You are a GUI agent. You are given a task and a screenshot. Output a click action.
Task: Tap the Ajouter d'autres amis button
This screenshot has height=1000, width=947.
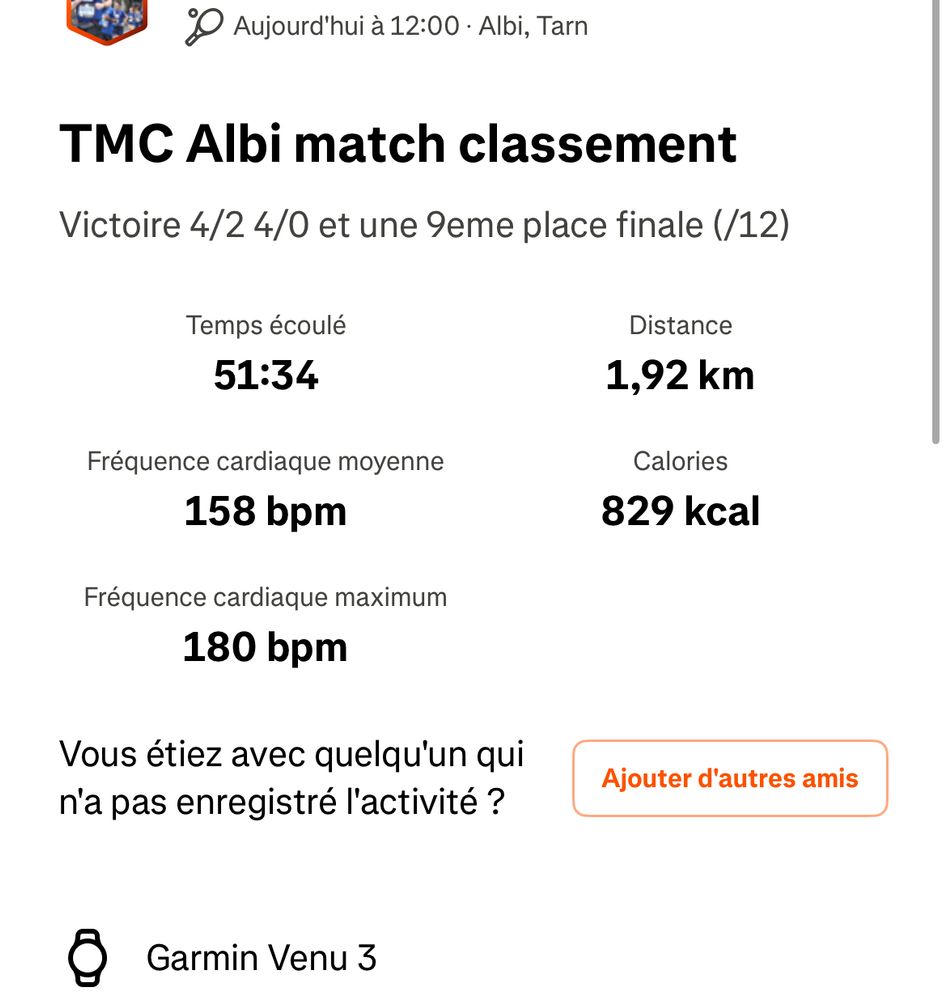pyautogui.click(x=729, y=778)
